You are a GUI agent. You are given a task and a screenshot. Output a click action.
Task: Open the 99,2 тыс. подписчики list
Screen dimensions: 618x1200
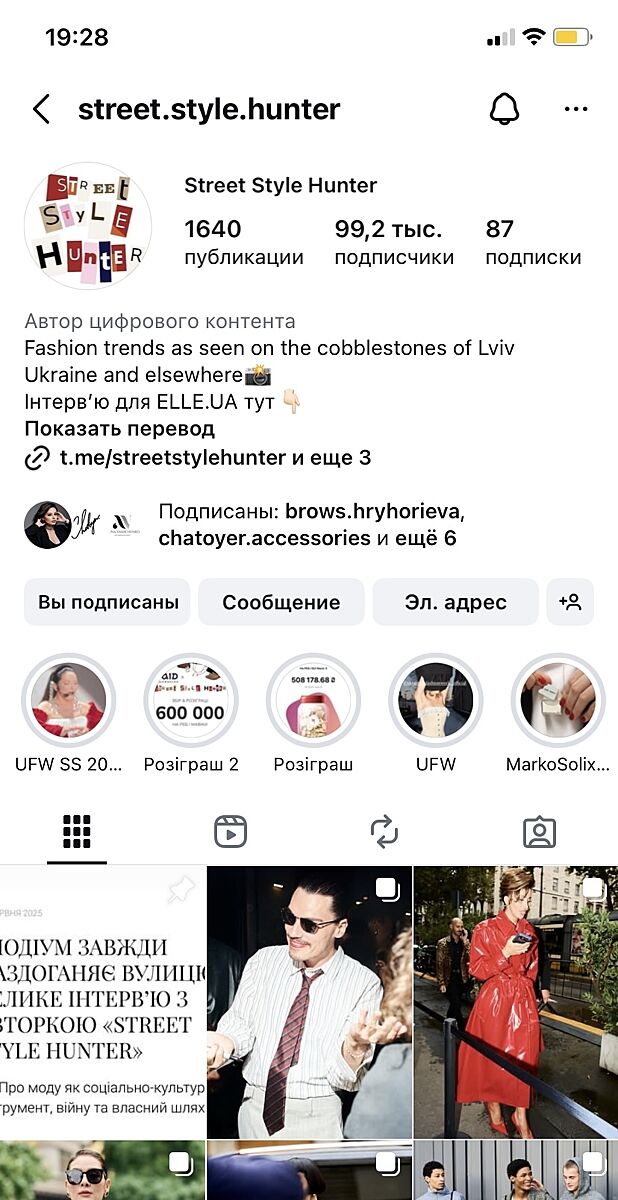(x=394, y=242)
